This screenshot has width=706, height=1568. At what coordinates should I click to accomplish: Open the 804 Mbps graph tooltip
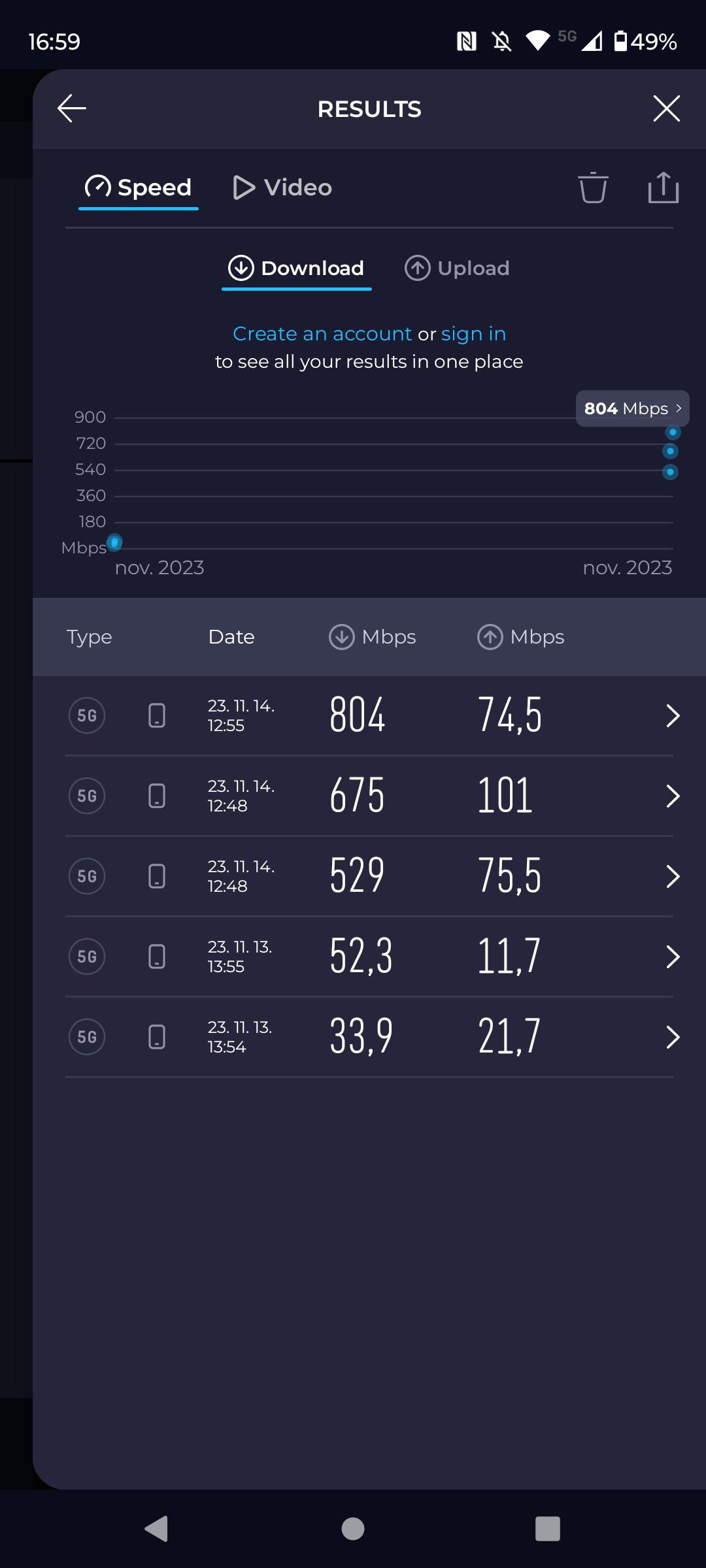[x=632, y=409]
